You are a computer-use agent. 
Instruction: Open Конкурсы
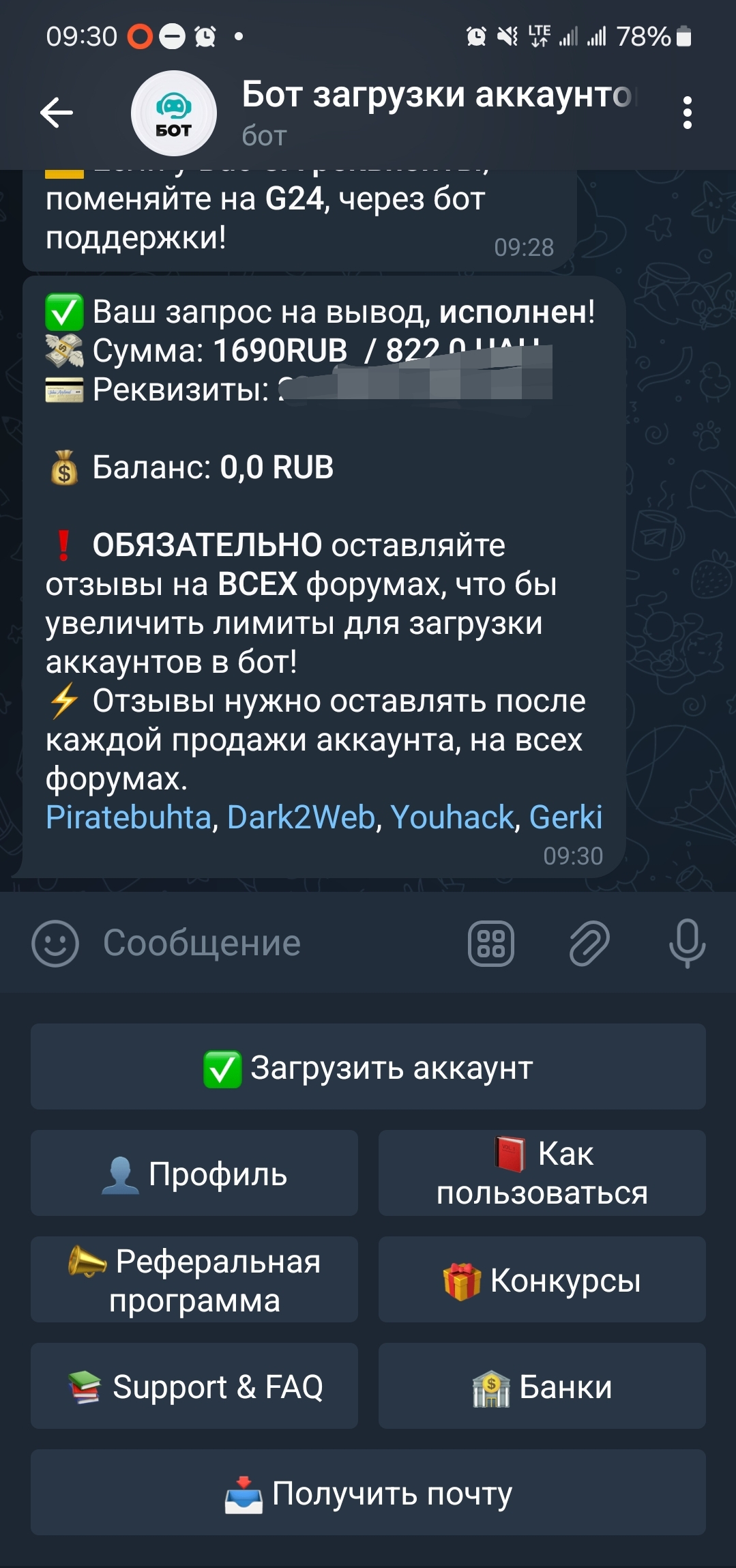pos(542,1280)
